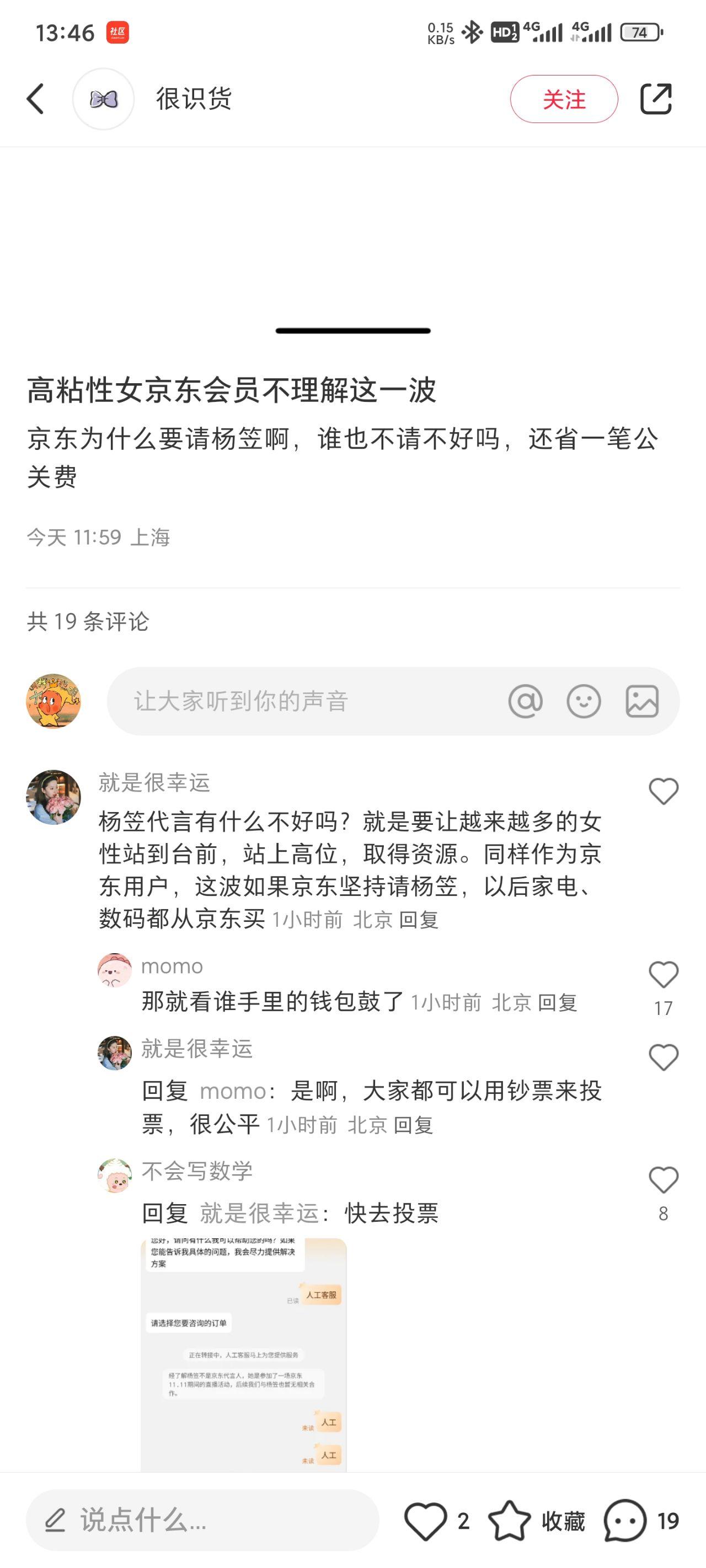Share this post via top-right icon
Image resolution: width=706 pixels, height=1568 pixels.
point(655,99)
